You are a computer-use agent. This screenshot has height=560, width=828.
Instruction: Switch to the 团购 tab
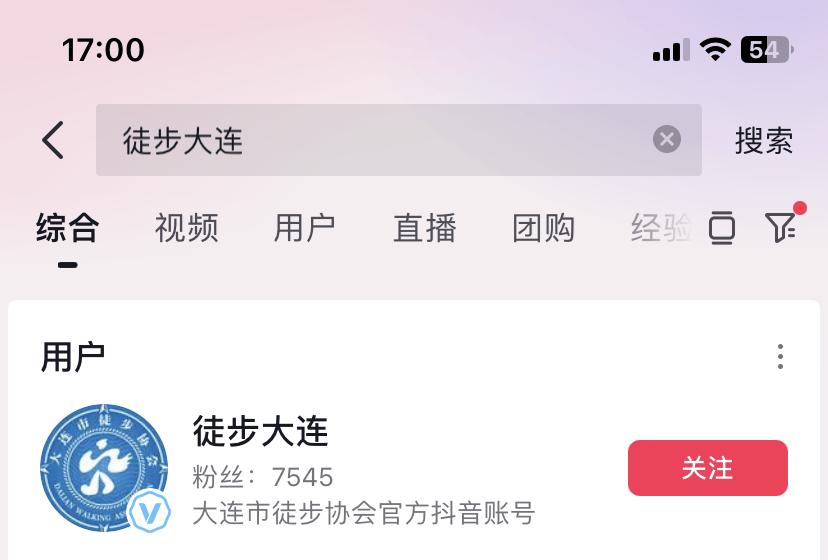pyautogui.click(x=544, y=229)
